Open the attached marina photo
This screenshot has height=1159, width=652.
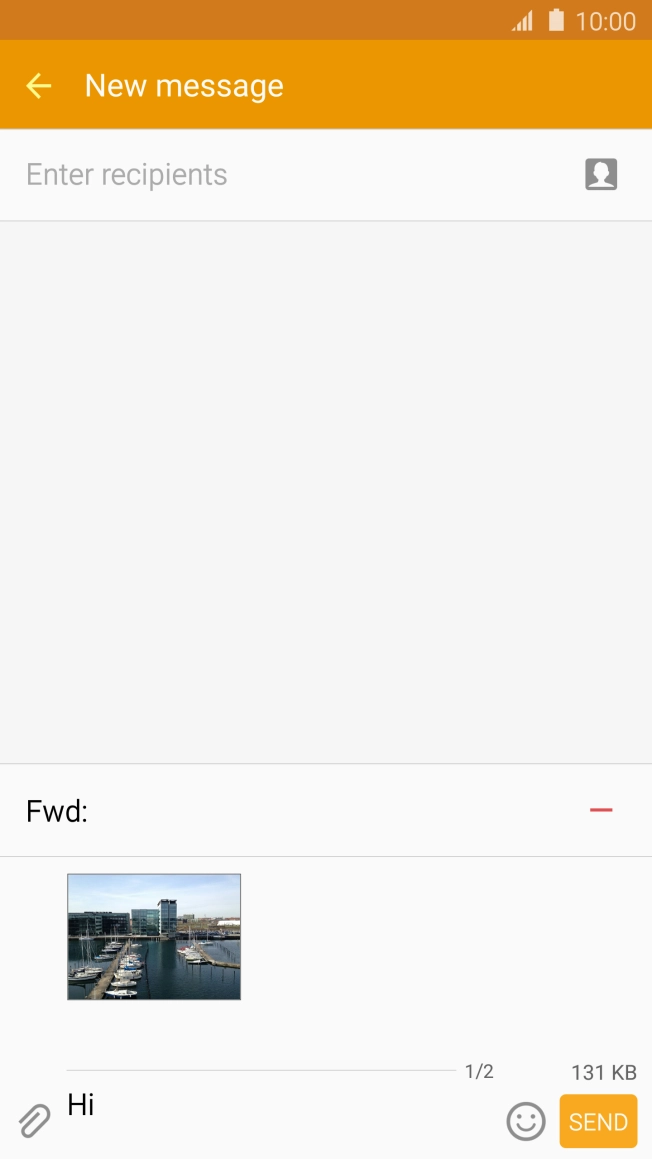154,936
